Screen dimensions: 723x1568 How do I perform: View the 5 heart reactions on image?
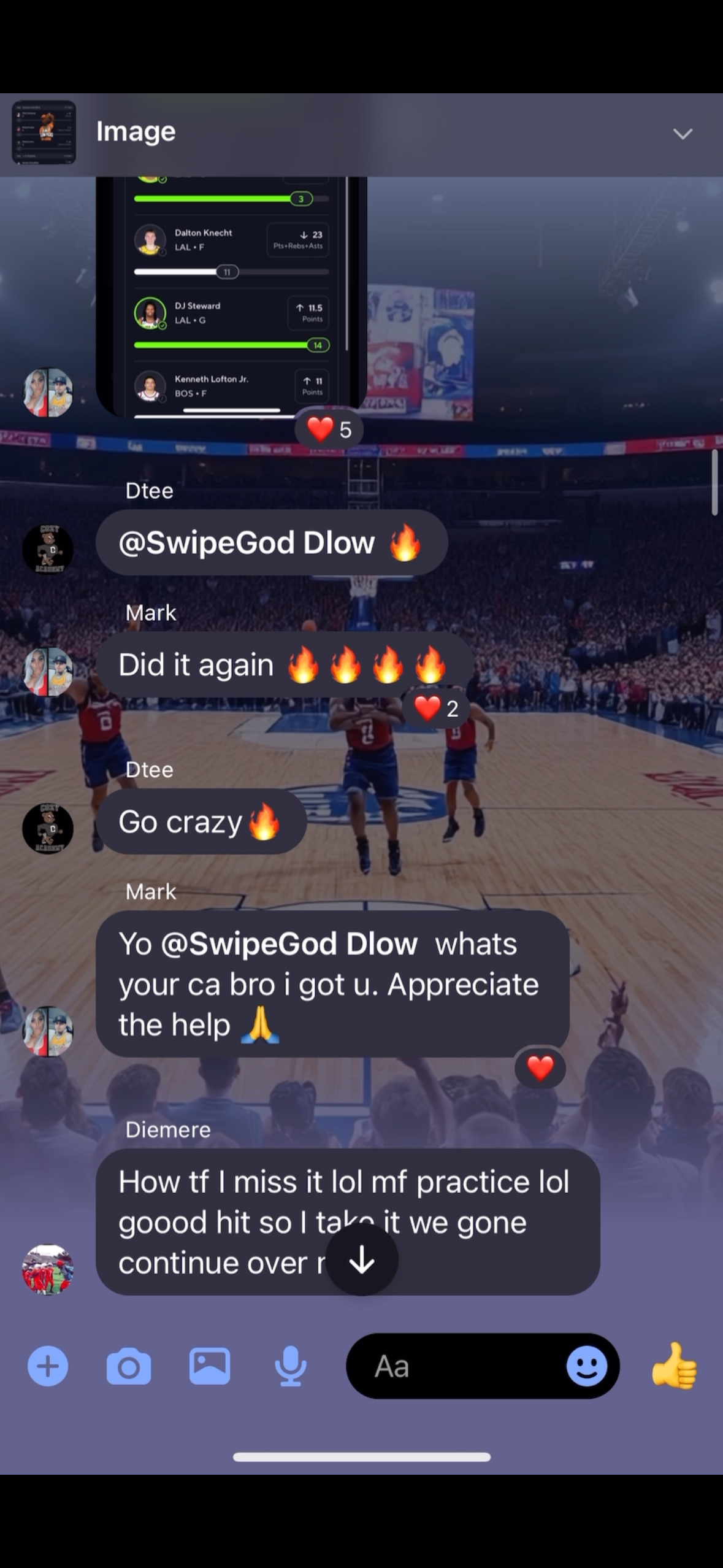tap(329, 429)
